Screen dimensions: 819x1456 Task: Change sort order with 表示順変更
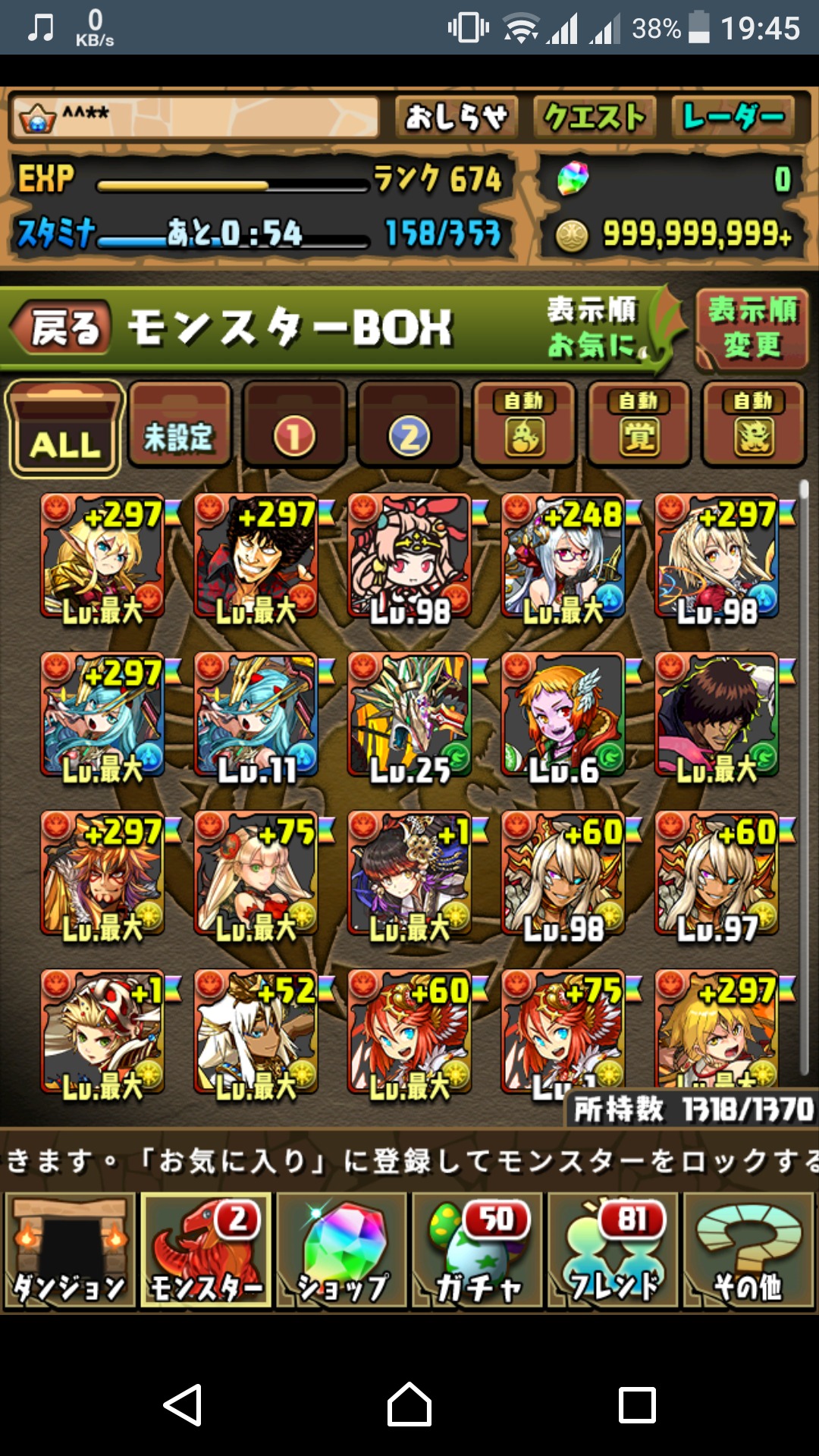pos(752,328)
